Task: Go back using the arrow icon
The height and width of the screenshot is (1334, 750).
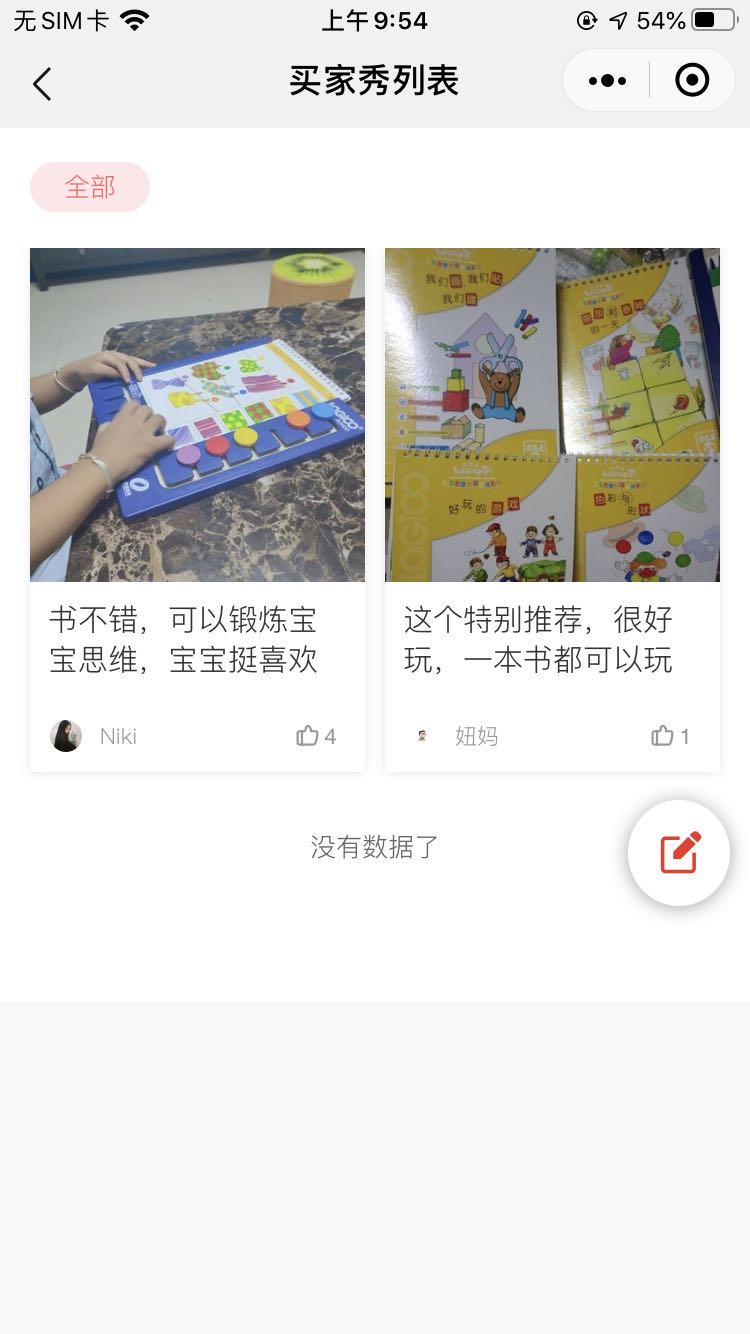Action: click(x=42, y=83)
